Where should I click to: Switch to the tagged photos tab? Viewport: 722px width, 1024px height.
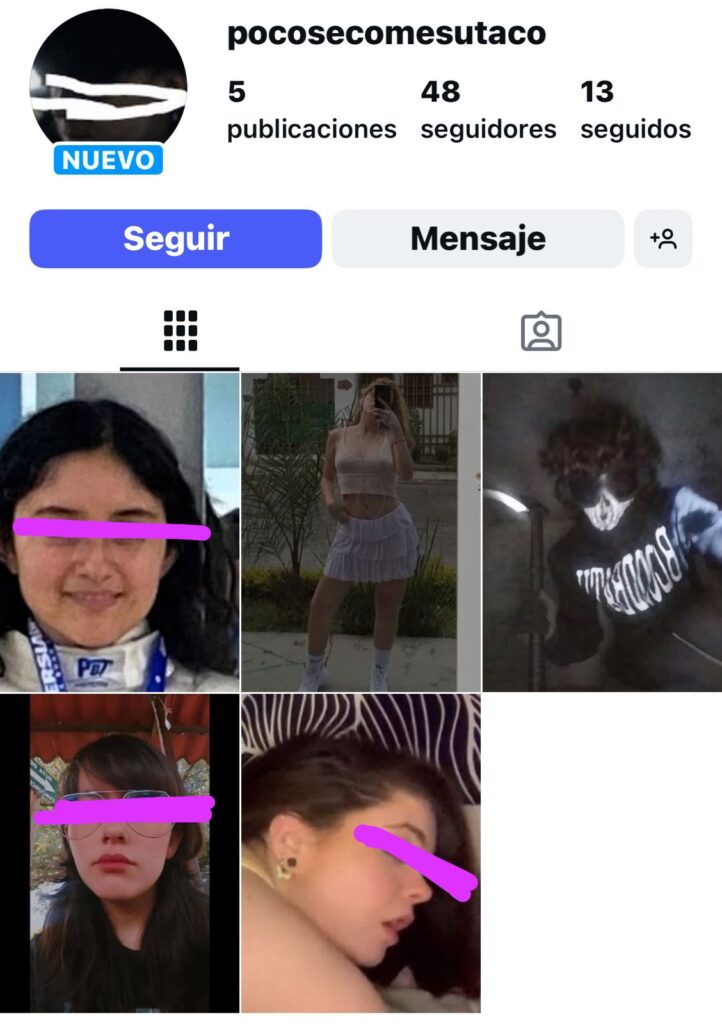[541, 332]
